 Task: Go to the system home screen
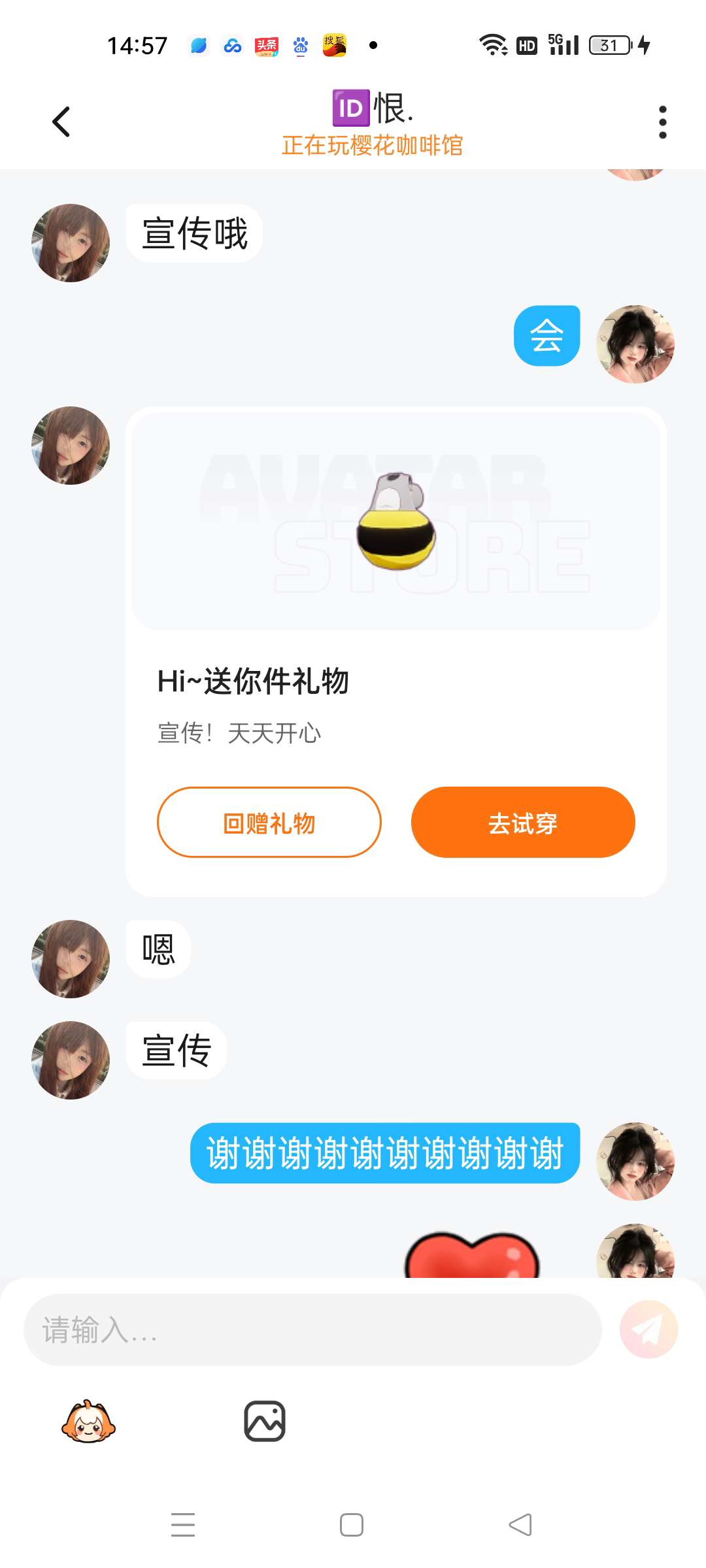pyautogui.click(x=352, y=1525)
